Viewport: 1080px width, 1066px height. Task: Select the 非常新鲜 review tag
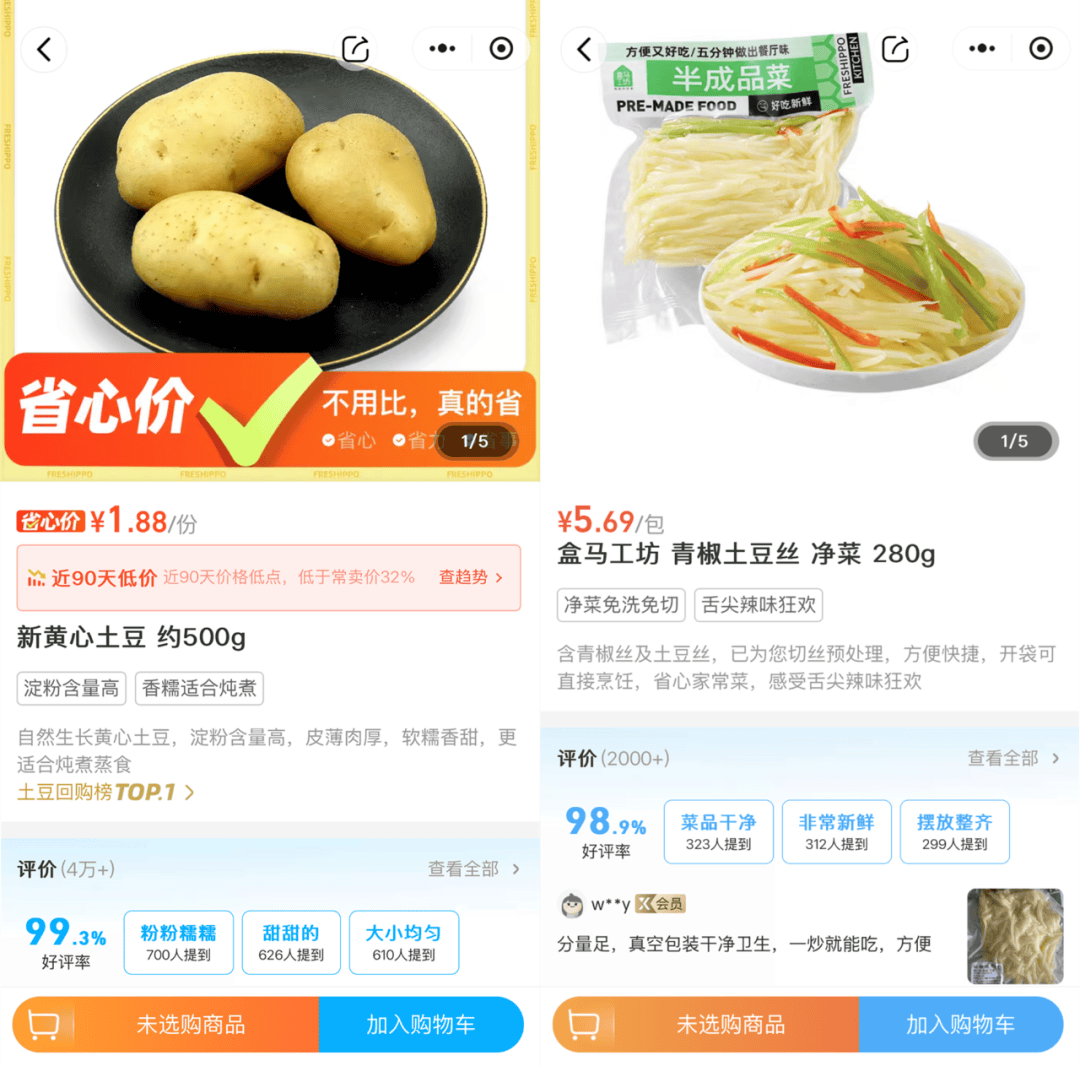point(836,831)
